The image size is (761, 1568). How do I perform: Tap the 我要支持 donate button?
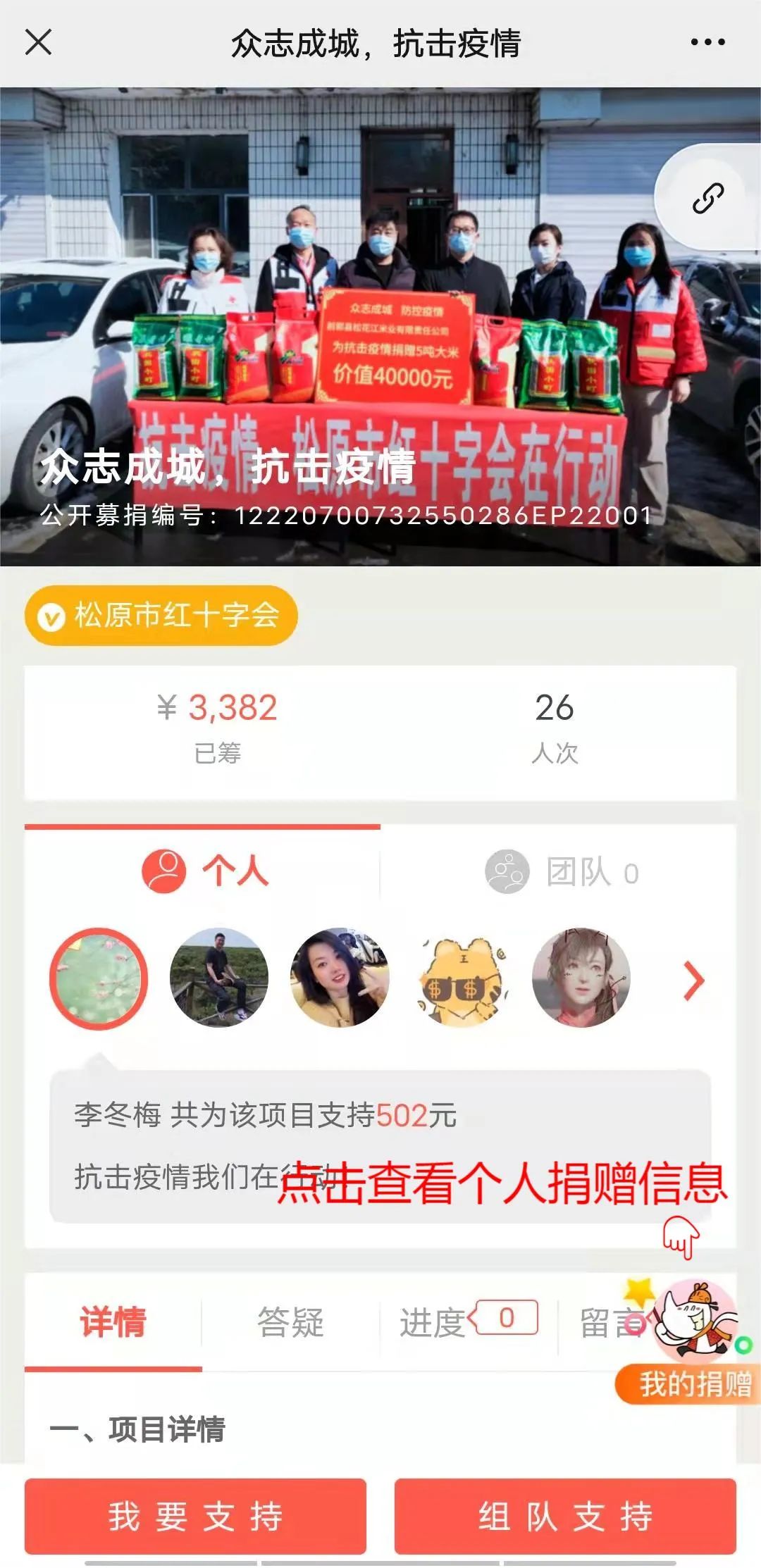(x=195, y=1516)
